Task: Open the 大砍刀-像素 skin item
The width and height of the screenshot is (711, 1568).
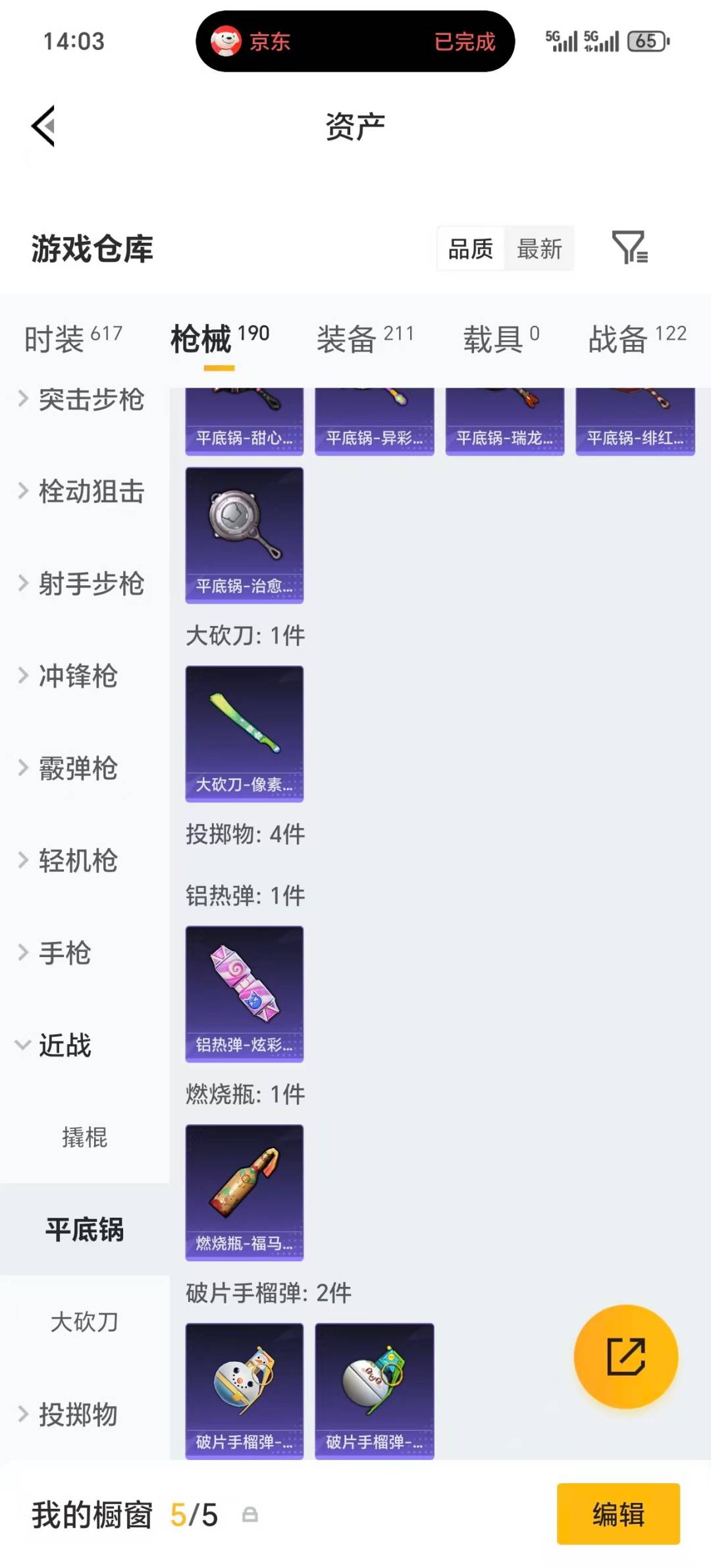Action: click(244, 733)
